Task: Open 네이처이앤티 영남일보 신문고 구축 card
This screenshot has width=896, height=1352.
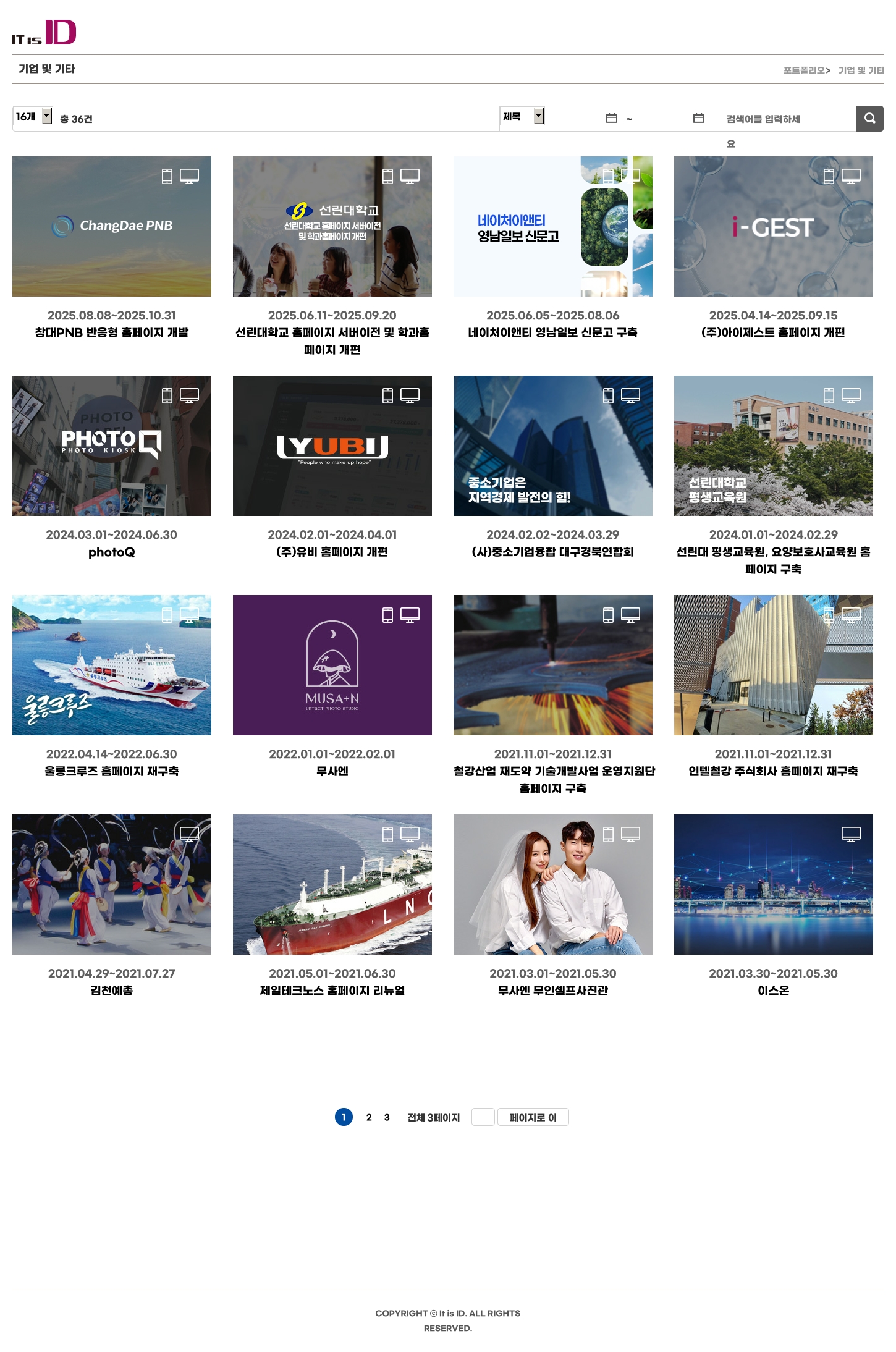Action: 552,227
